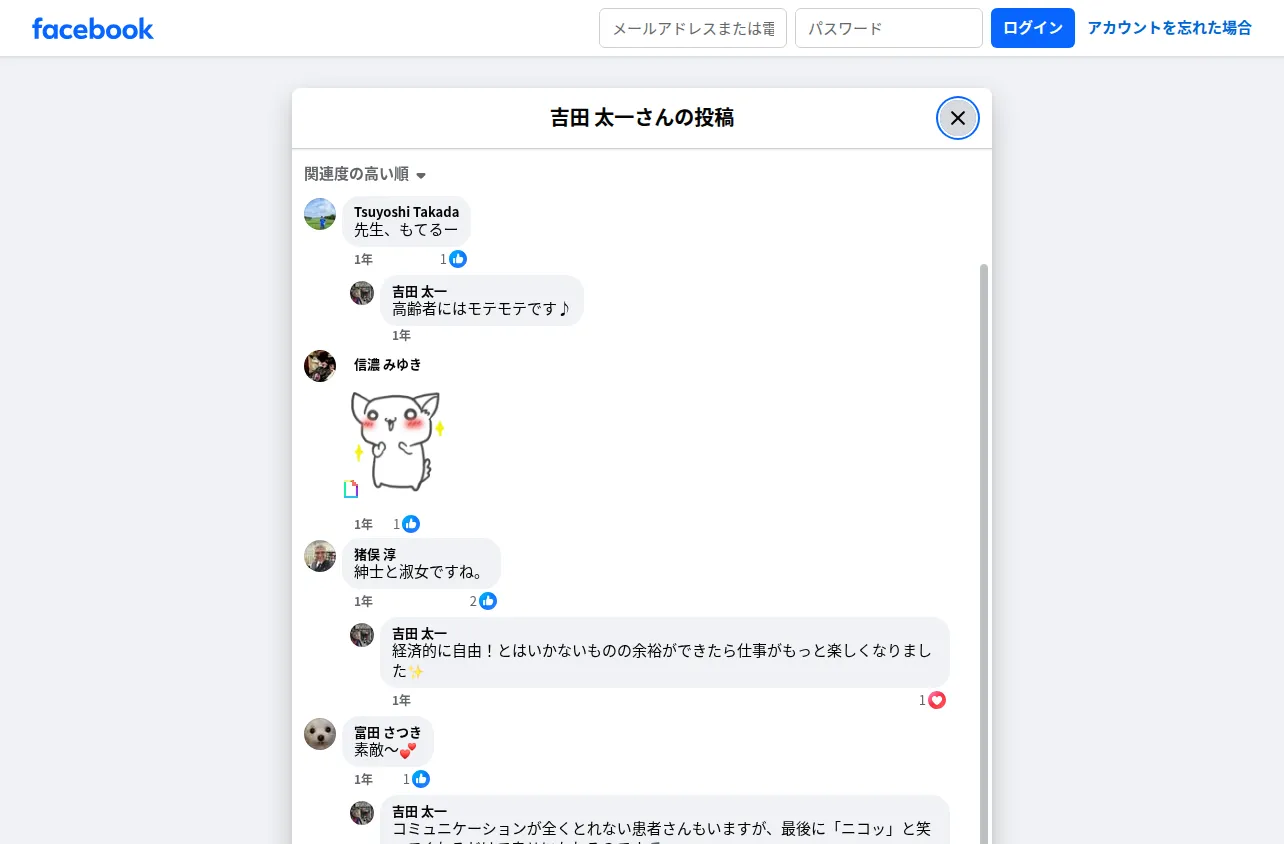Close the 吉田 太一 post dialog

click(957, 118)
